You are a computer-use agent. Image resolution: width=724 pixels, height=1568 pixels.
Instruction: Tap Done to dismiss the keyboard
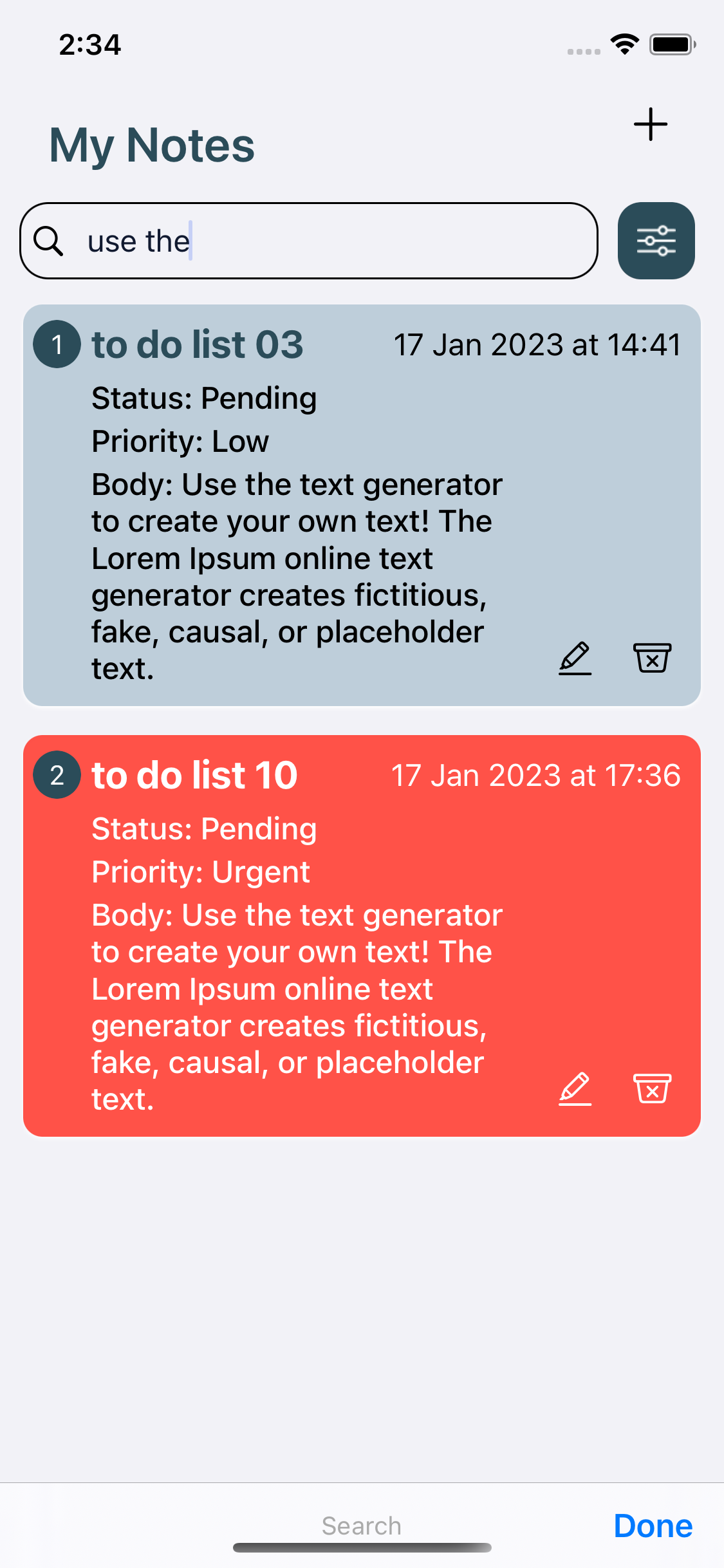(653, 1526)
